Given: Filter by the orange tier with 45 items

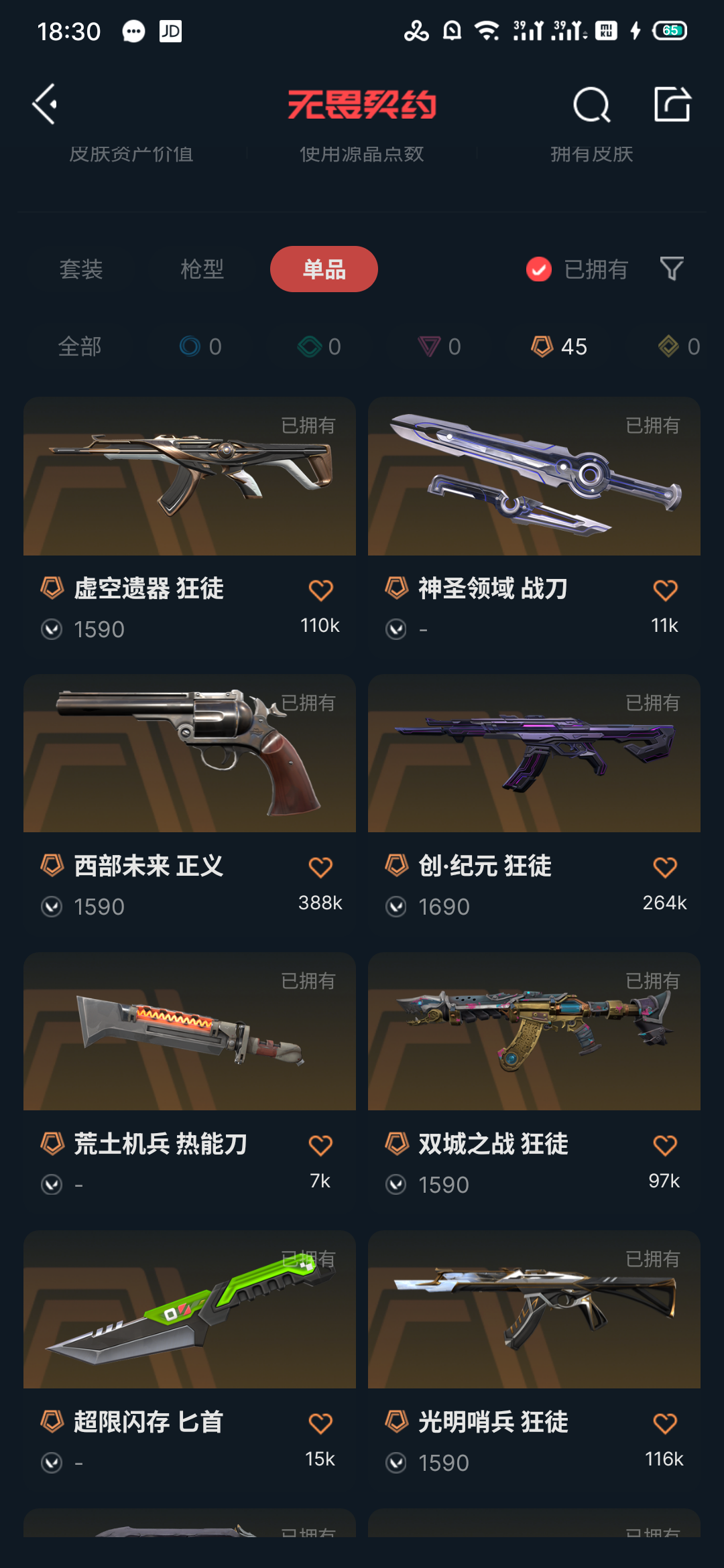Looking at the screenshot, I should point(559,346).
